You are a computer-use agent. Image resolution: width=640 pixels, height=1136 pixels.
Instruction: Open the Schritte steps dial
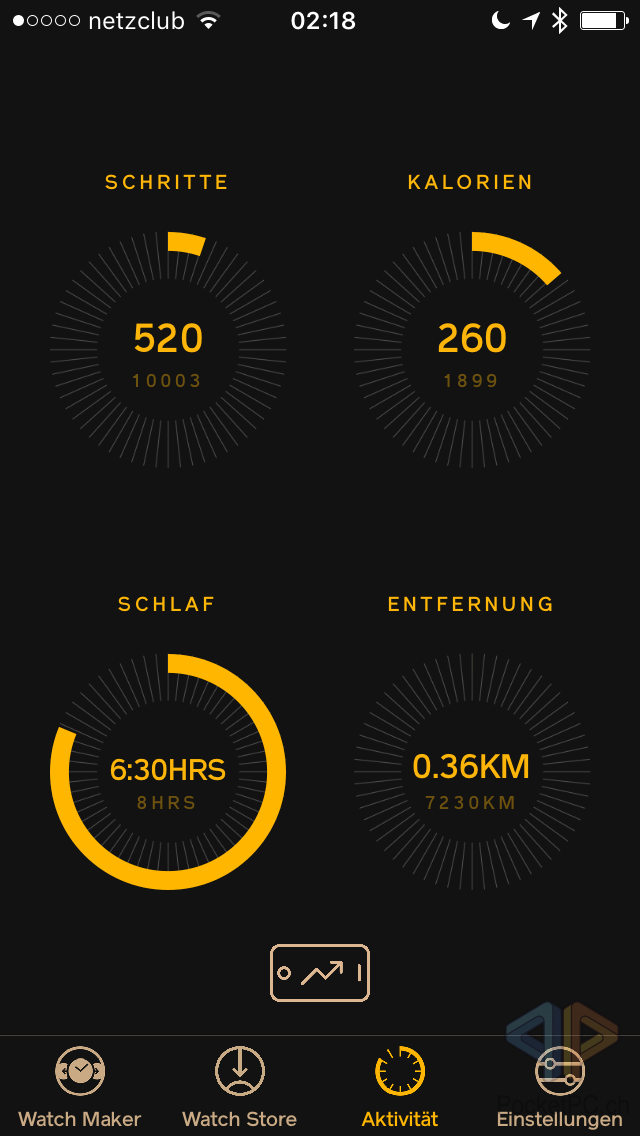168,349
